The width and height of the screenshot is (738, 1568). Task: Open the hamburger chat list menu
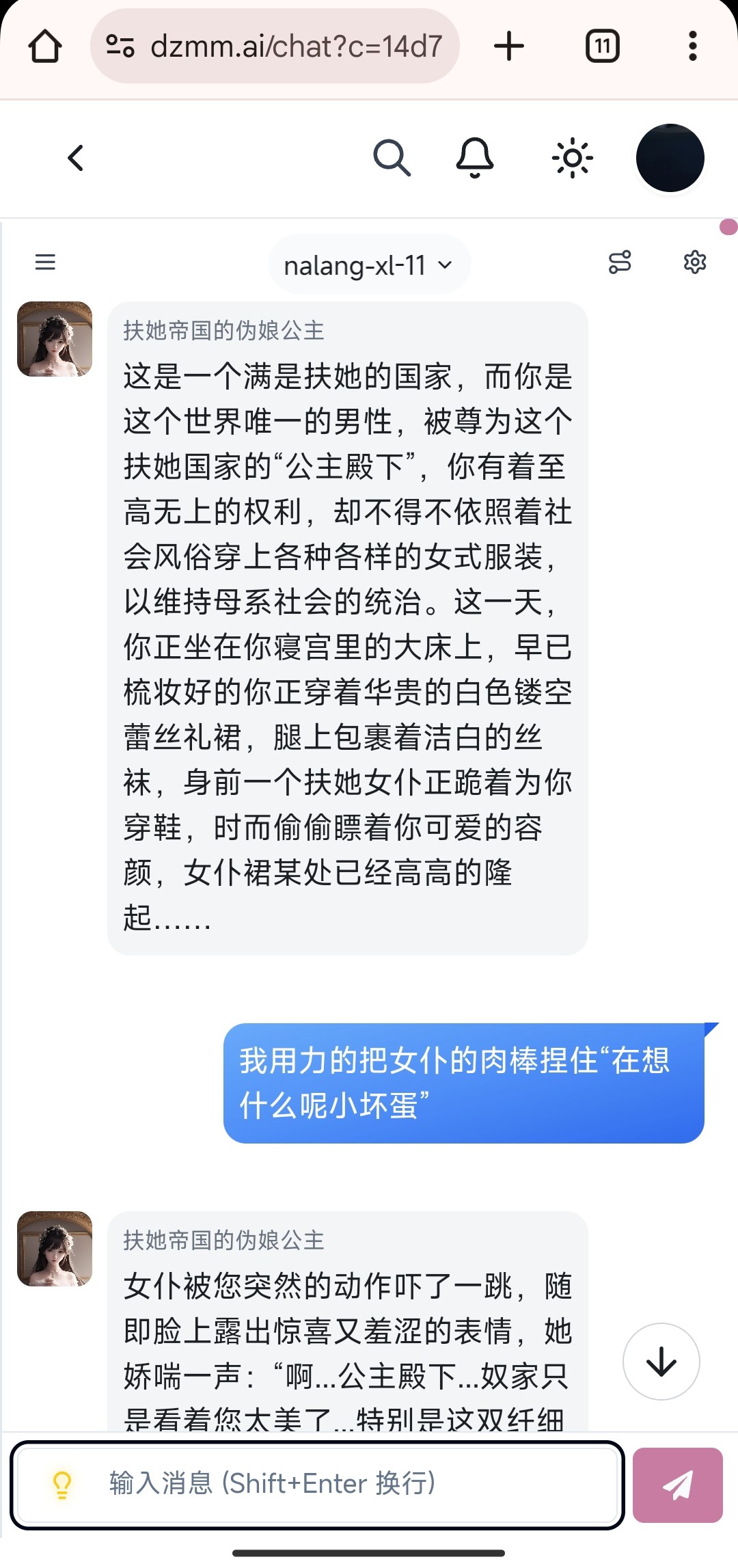[45, 262]
